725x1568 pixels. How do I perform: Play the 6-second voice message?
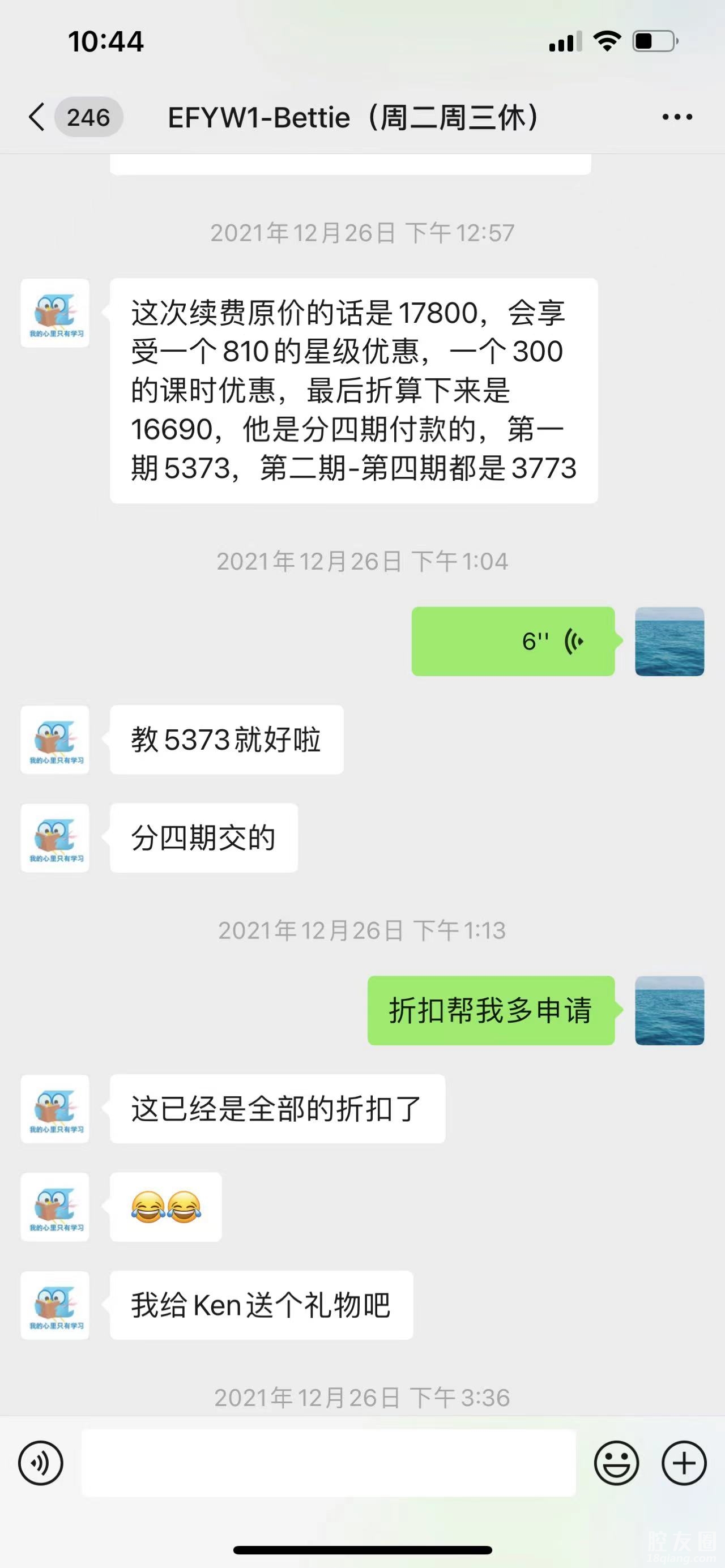click(513, 641)
